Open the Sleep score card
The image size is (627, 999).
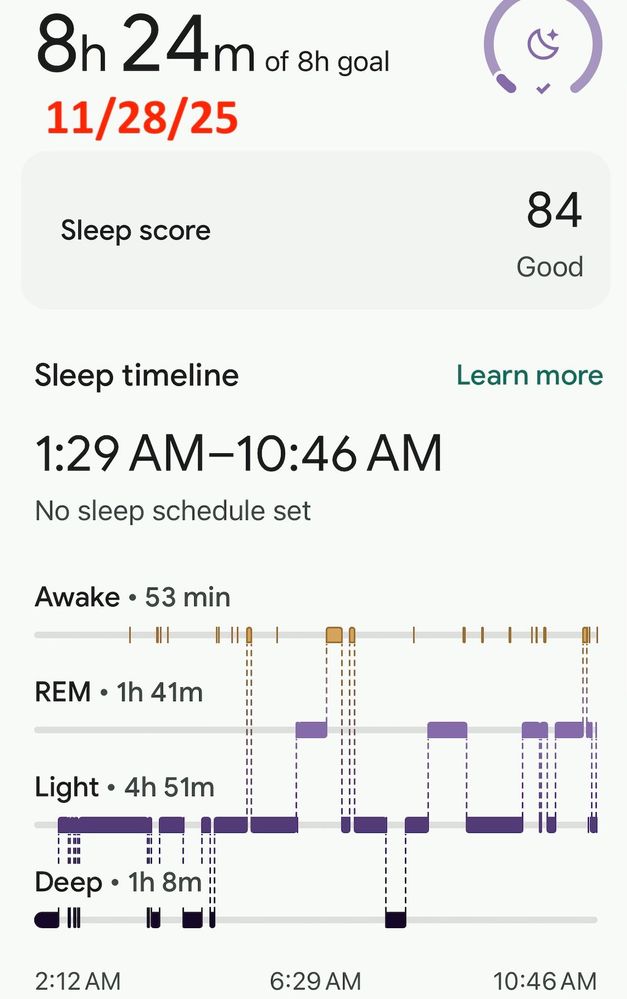(x=315, y=231)
